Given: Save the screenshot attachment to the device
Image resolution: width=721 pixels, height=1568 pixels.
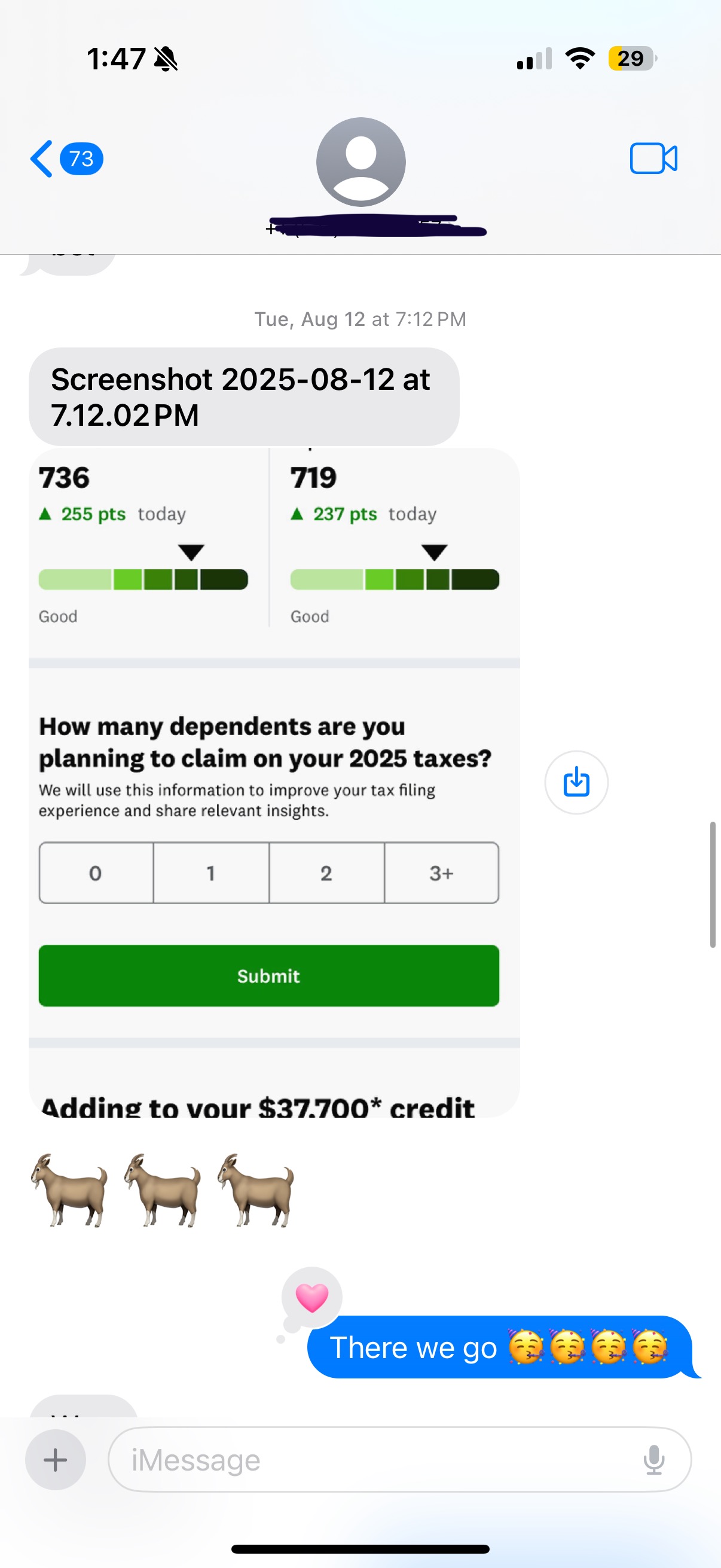Looking at the screenshot, I should (576, 782).
